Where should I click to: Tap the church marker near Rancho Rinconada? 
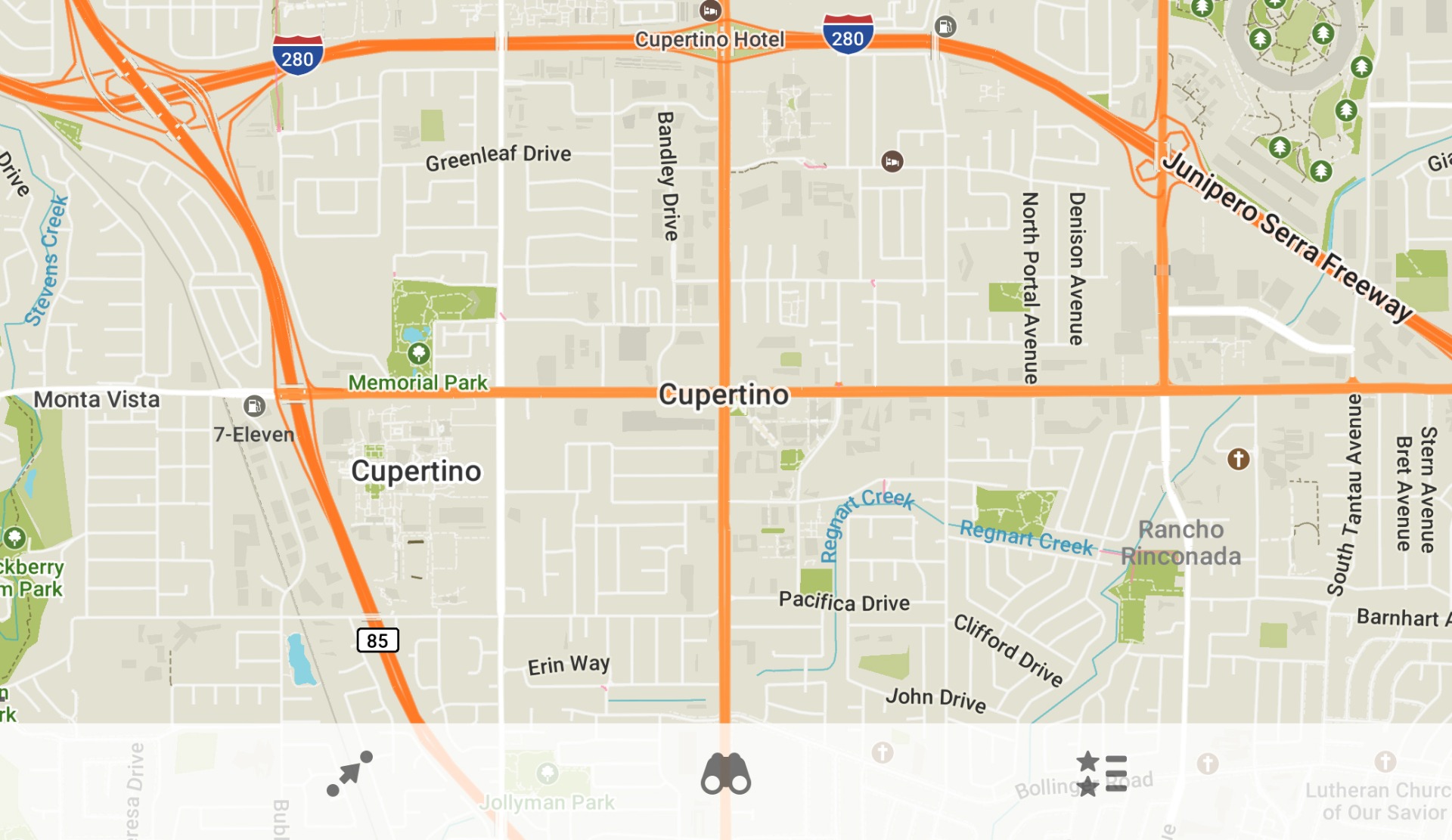tap(1238, 459)
